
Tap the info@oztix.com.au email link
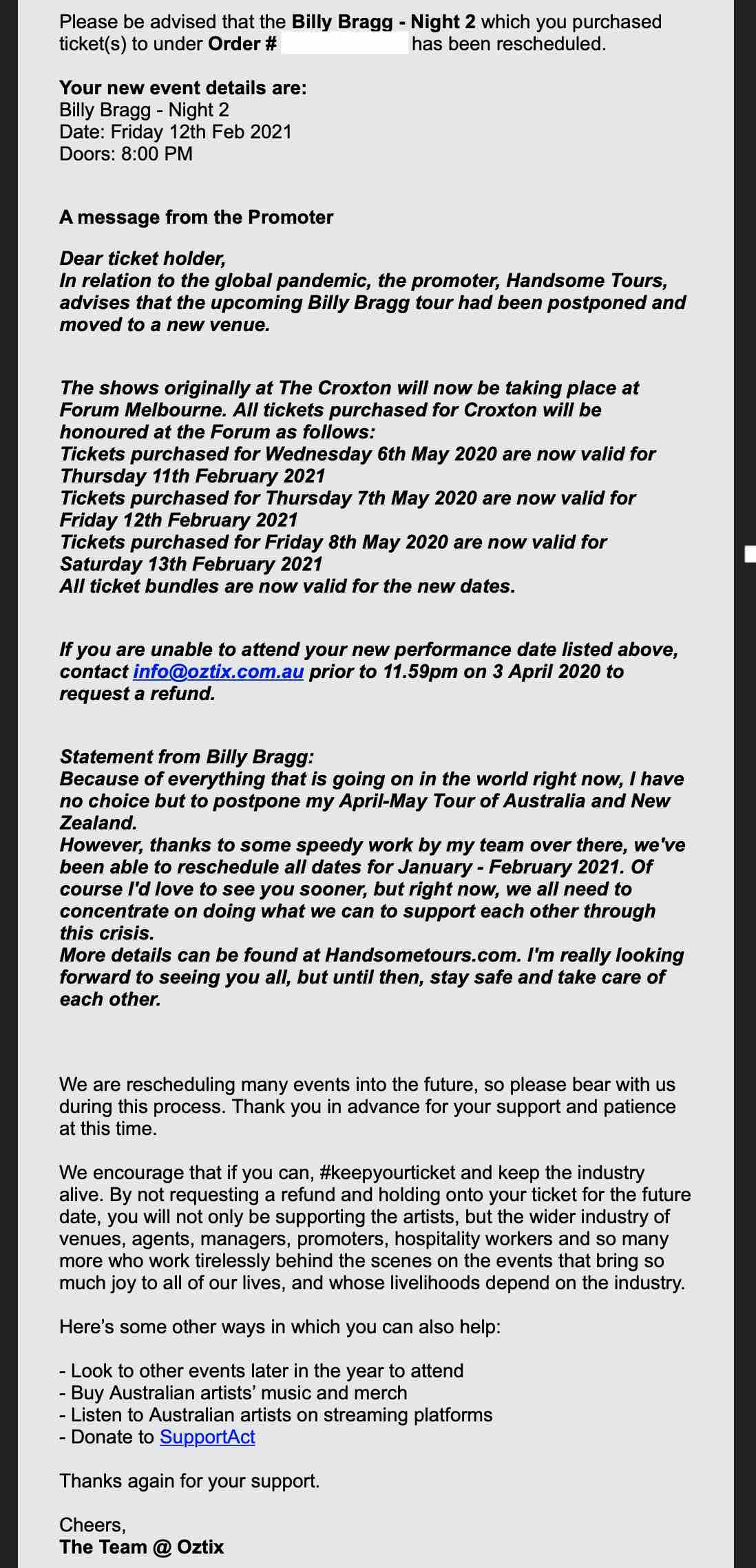click(x=218, y=672)
